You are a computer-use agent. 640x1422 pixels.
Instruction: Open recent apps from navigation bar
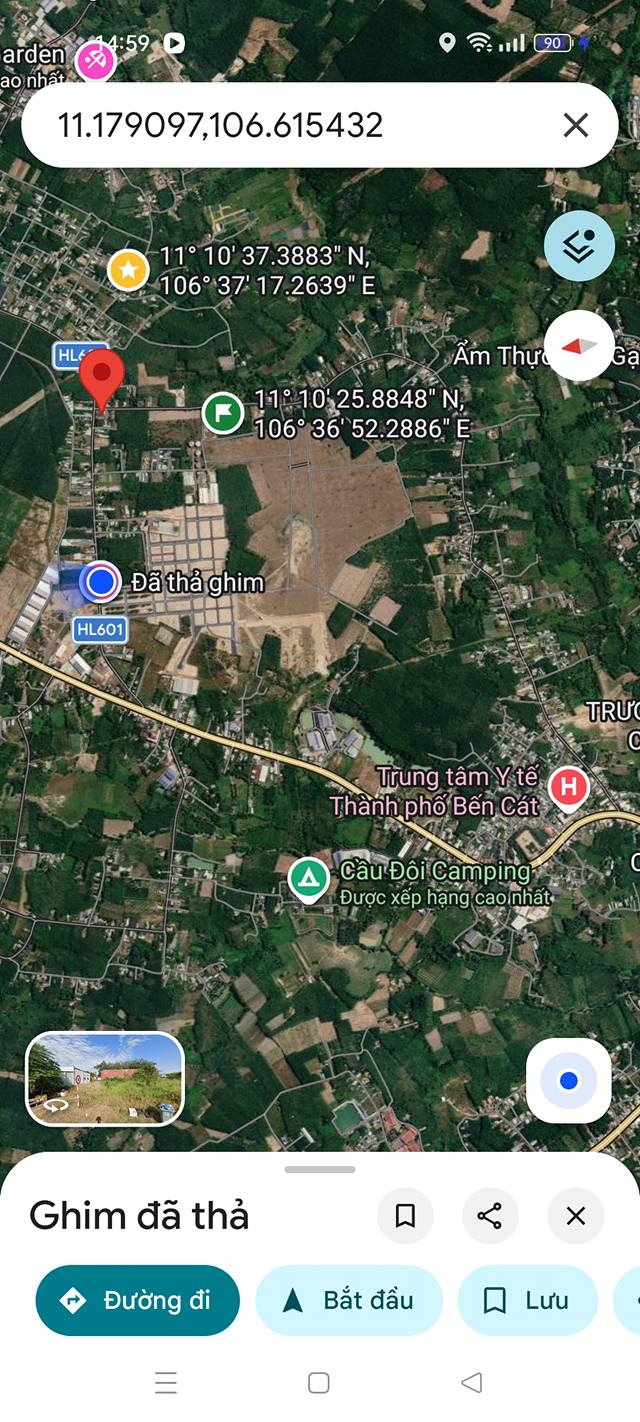[166, 1383]
